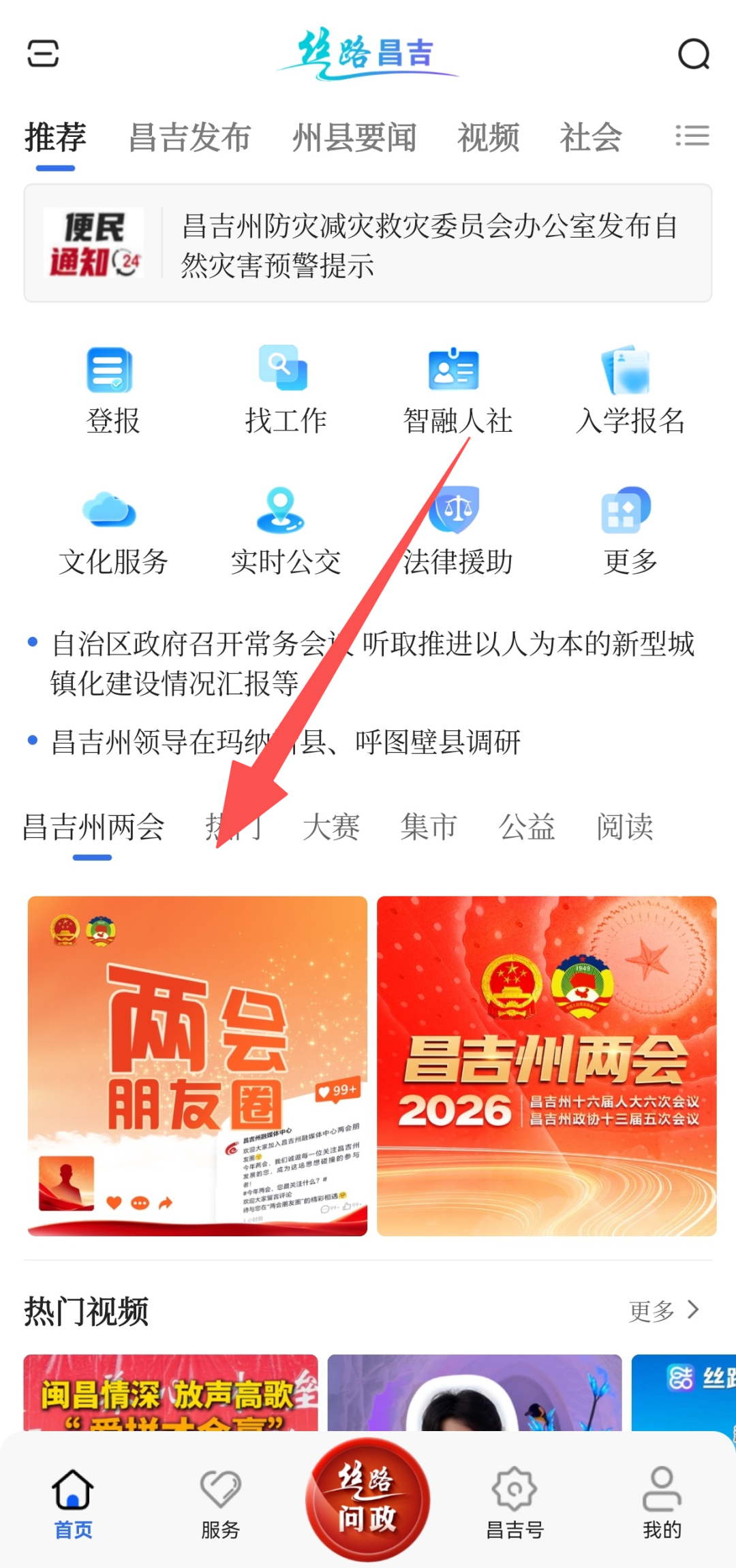Switch to the 州县要闻 tab
Screen dimensions: 736x1568
[354, 138]
